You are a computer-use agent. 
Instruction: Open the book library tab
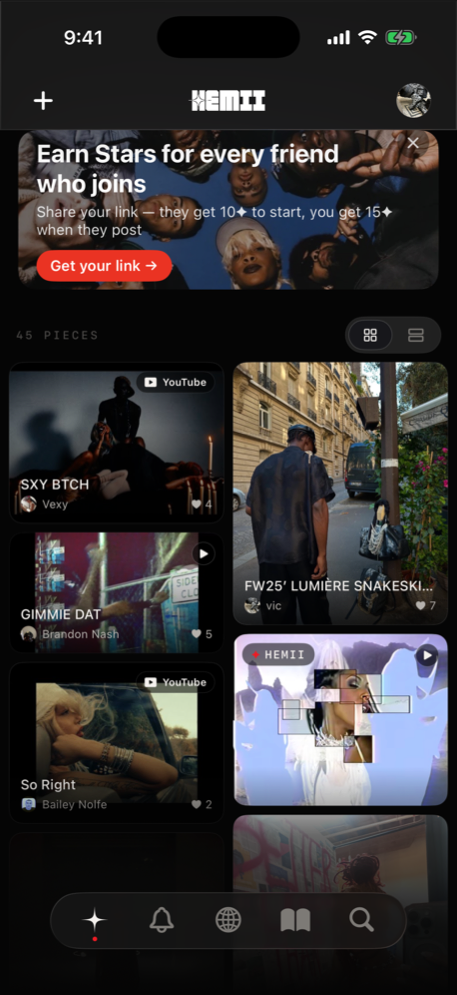click(295, 919)
